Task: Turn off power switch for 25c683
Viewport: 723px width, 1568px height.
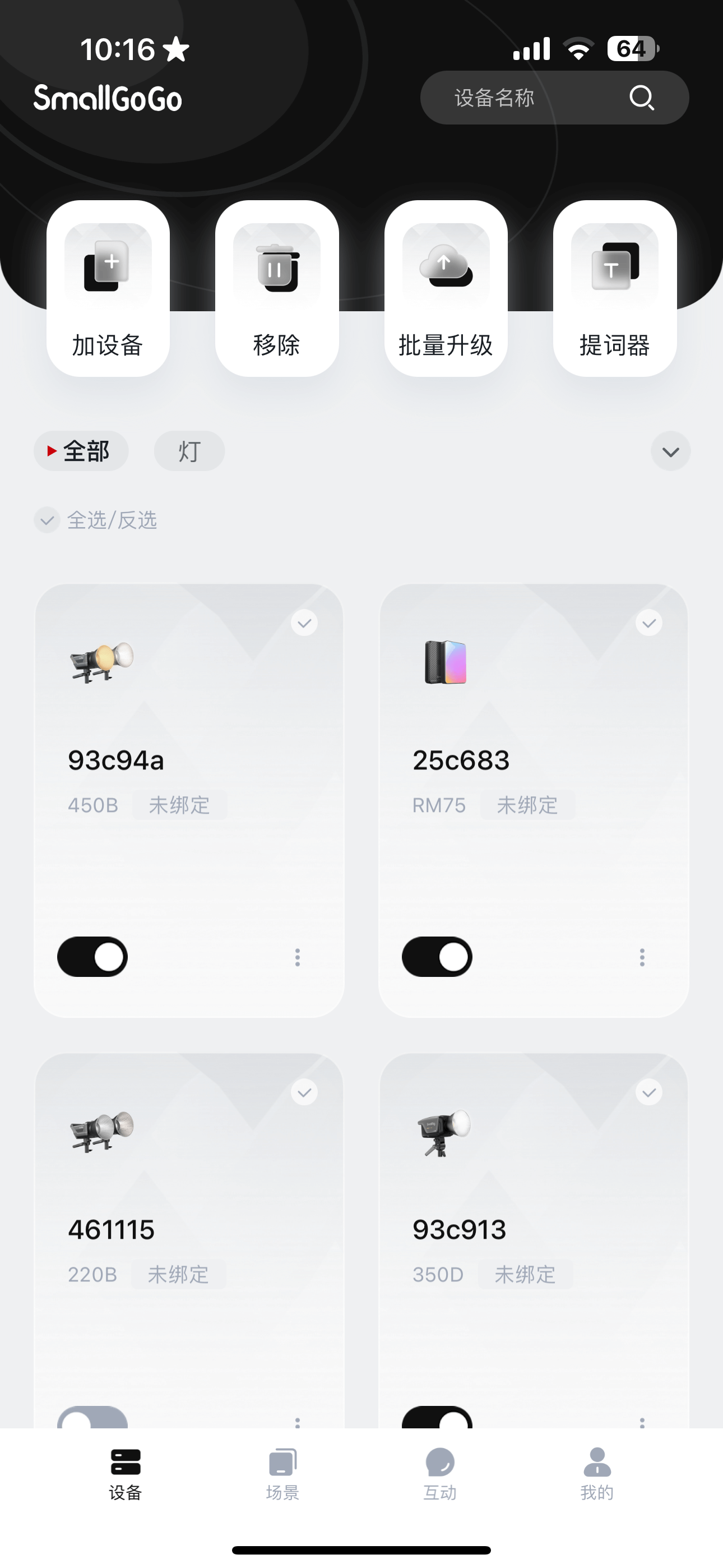Action: click(x=437, y=957)
